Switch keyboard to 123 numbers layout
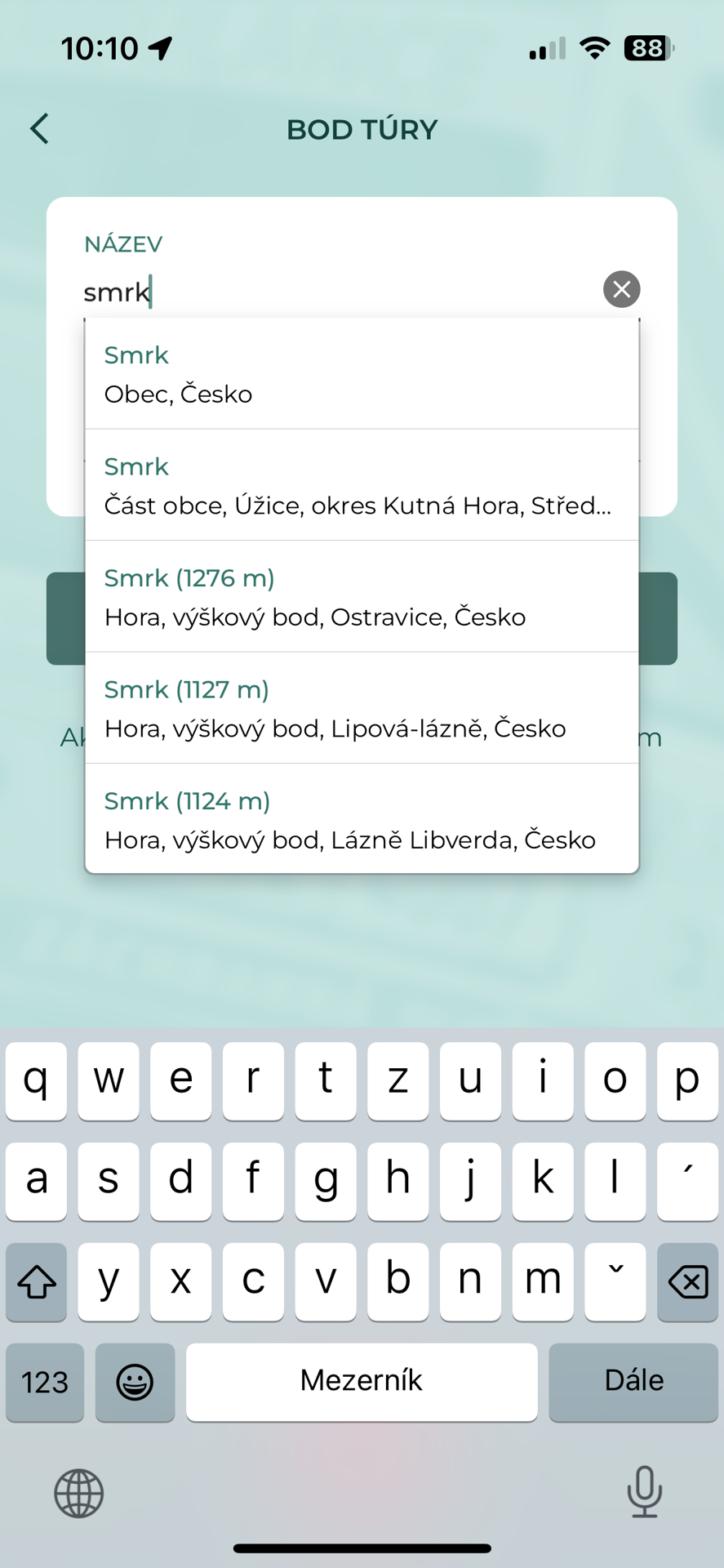724x1568 pixels. (45, 1382)
